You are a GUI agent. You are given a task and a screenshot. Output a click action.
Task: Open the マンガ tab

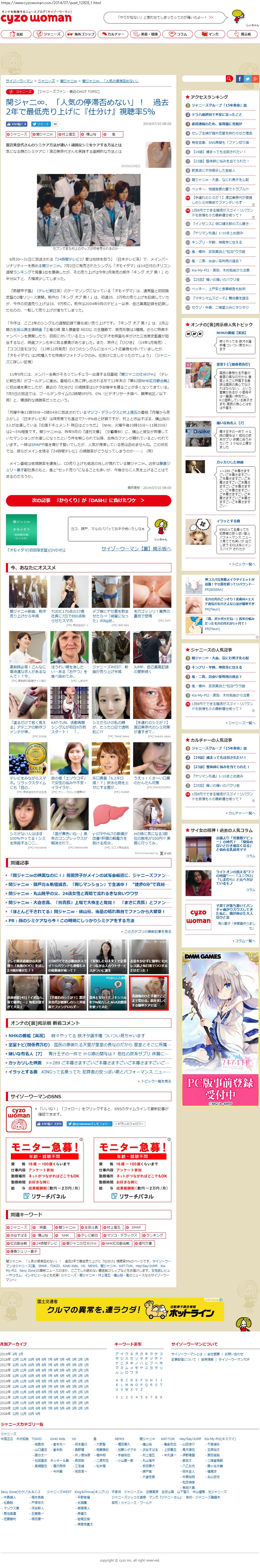pos(211,34)
